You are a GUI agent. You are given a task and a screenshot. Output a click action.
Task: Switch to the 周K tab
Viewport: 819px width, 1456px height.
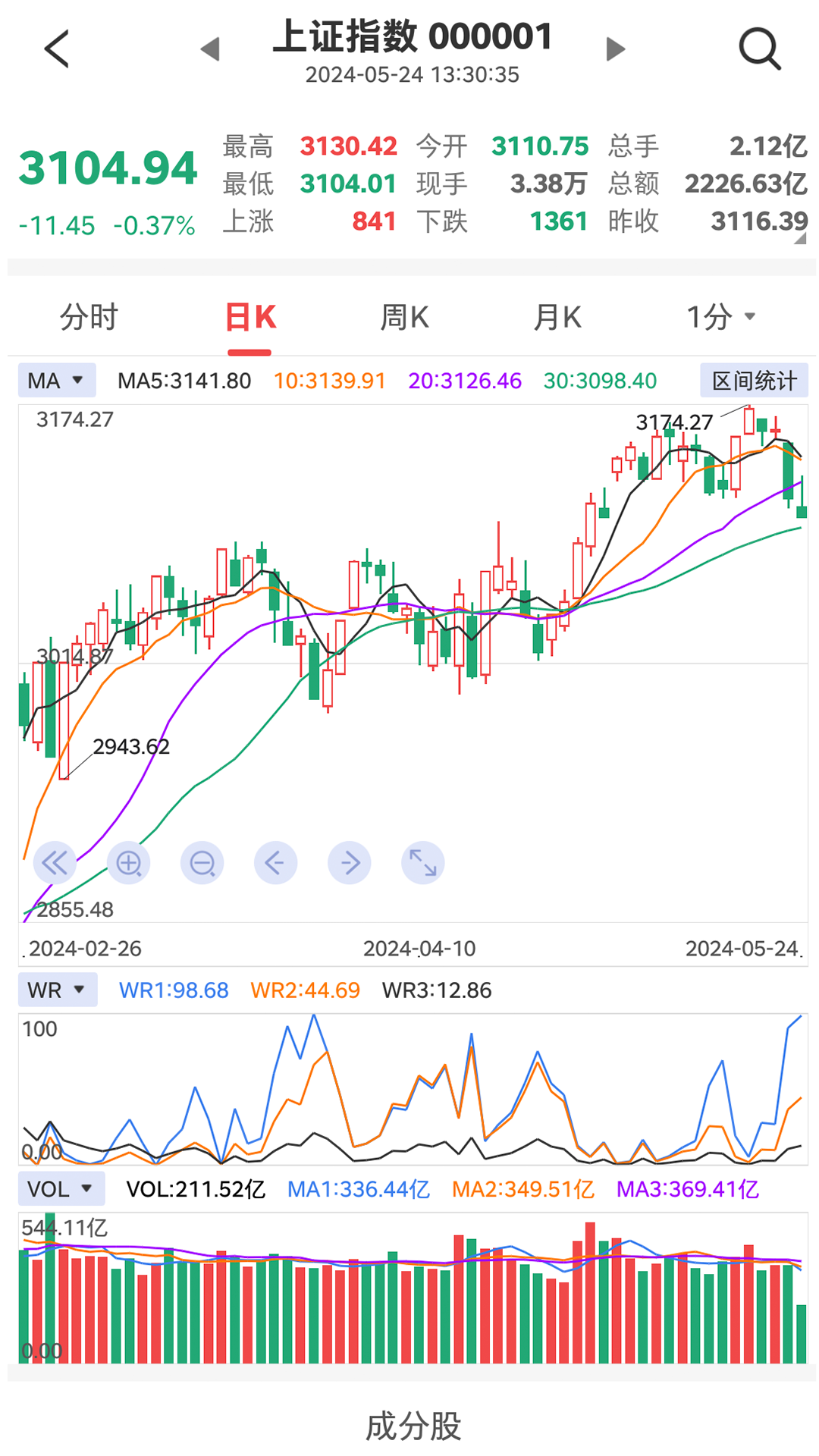click(x=404, y=317)
